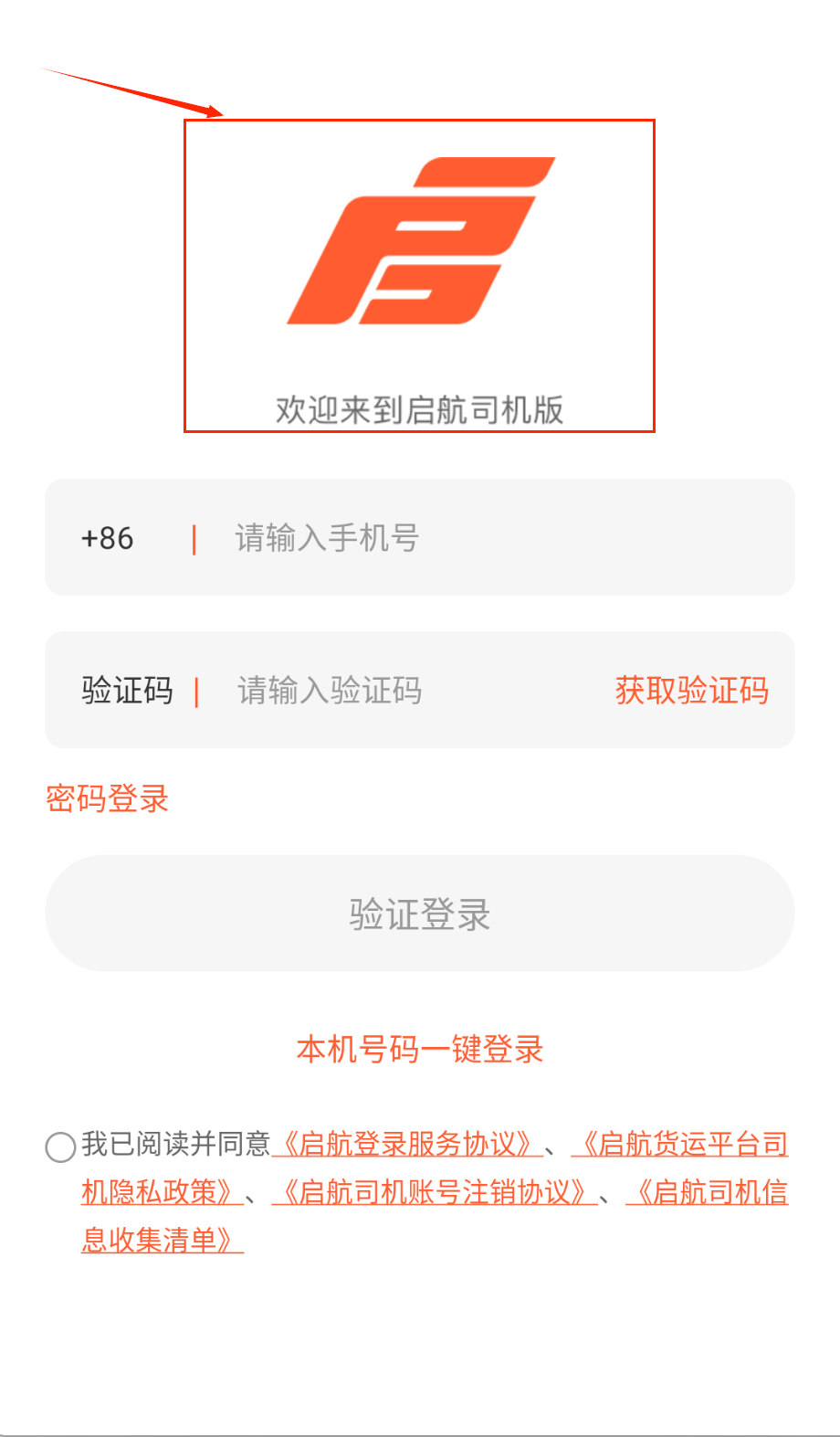Check the agreement consent circle
840x1437 pixels.
coord(60,1146)
